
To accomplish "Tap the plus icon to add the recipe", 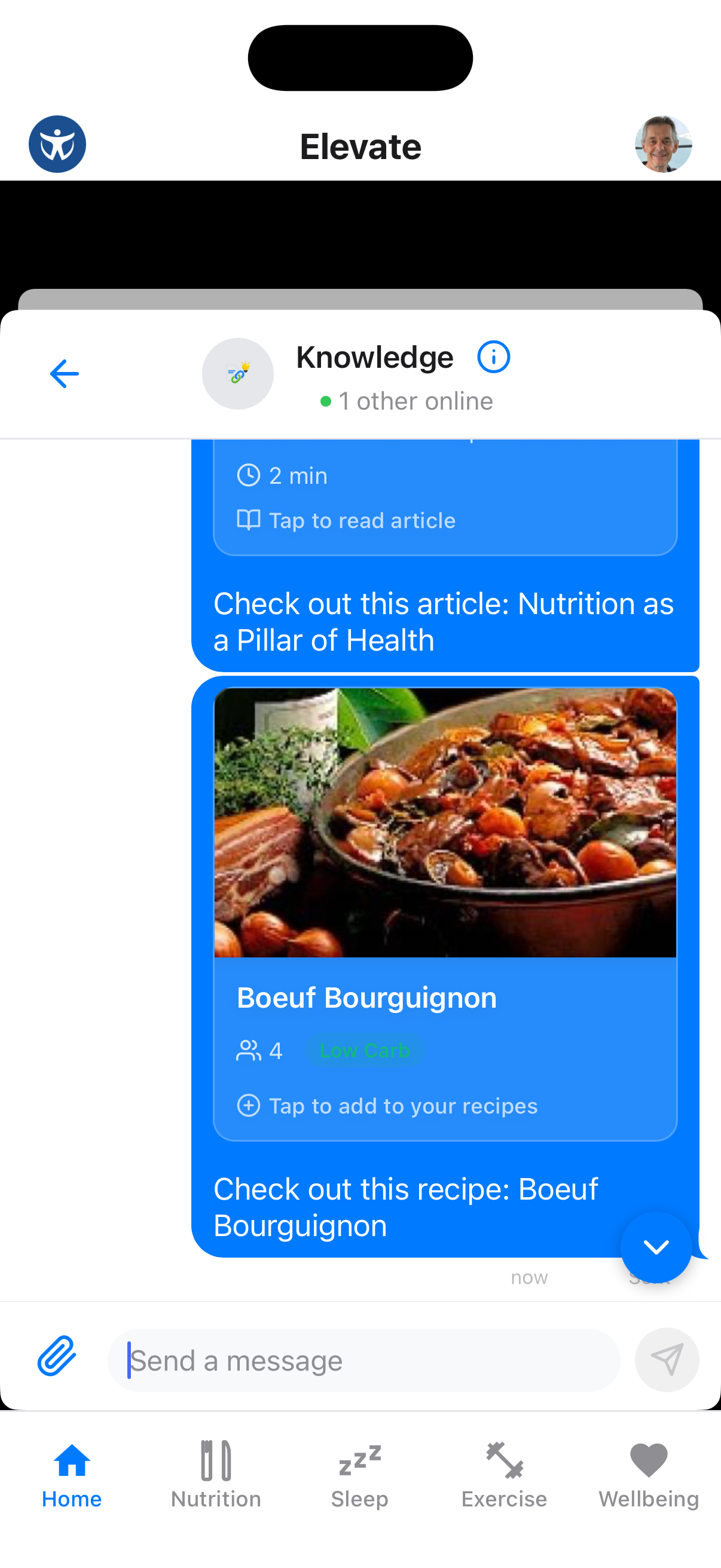I will pos(248,1105).
